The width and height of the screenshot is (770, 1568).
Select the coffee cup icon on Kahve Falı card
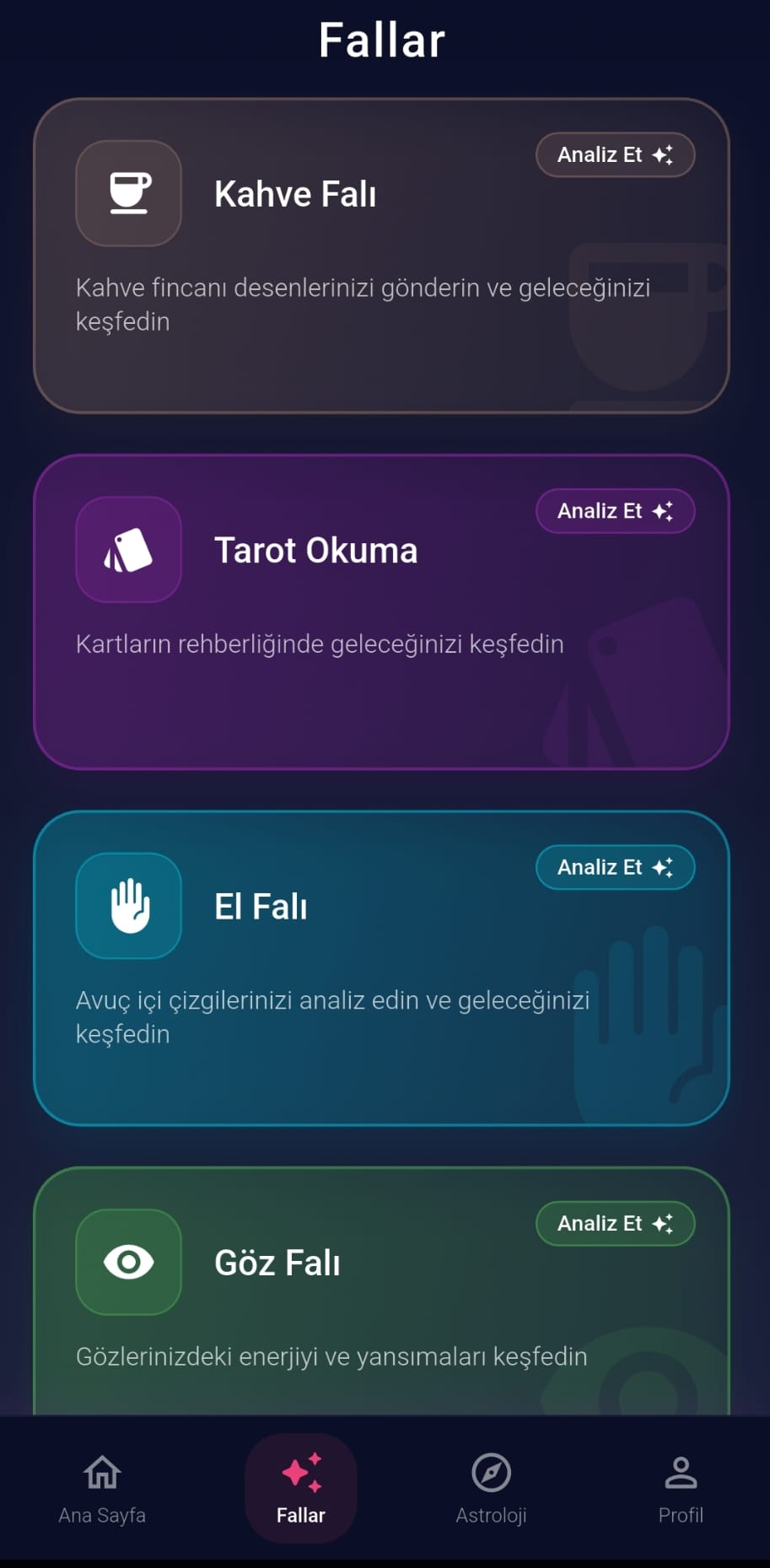(x=128, y=195)
